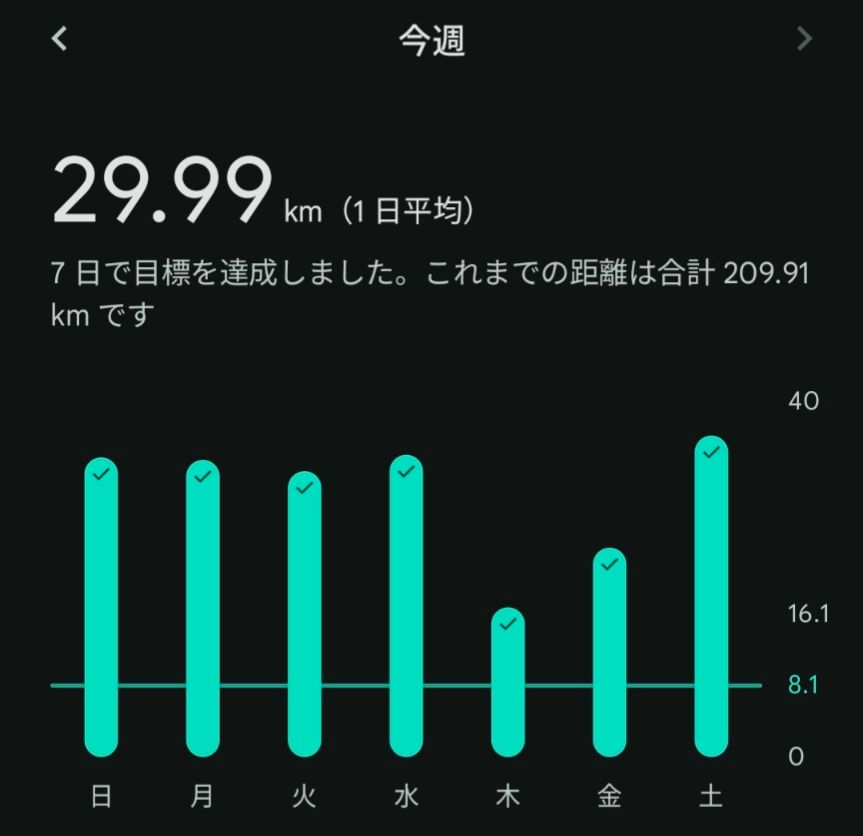
Task: Select the Thursday (木) distance bar
Action: pos(508,682)
